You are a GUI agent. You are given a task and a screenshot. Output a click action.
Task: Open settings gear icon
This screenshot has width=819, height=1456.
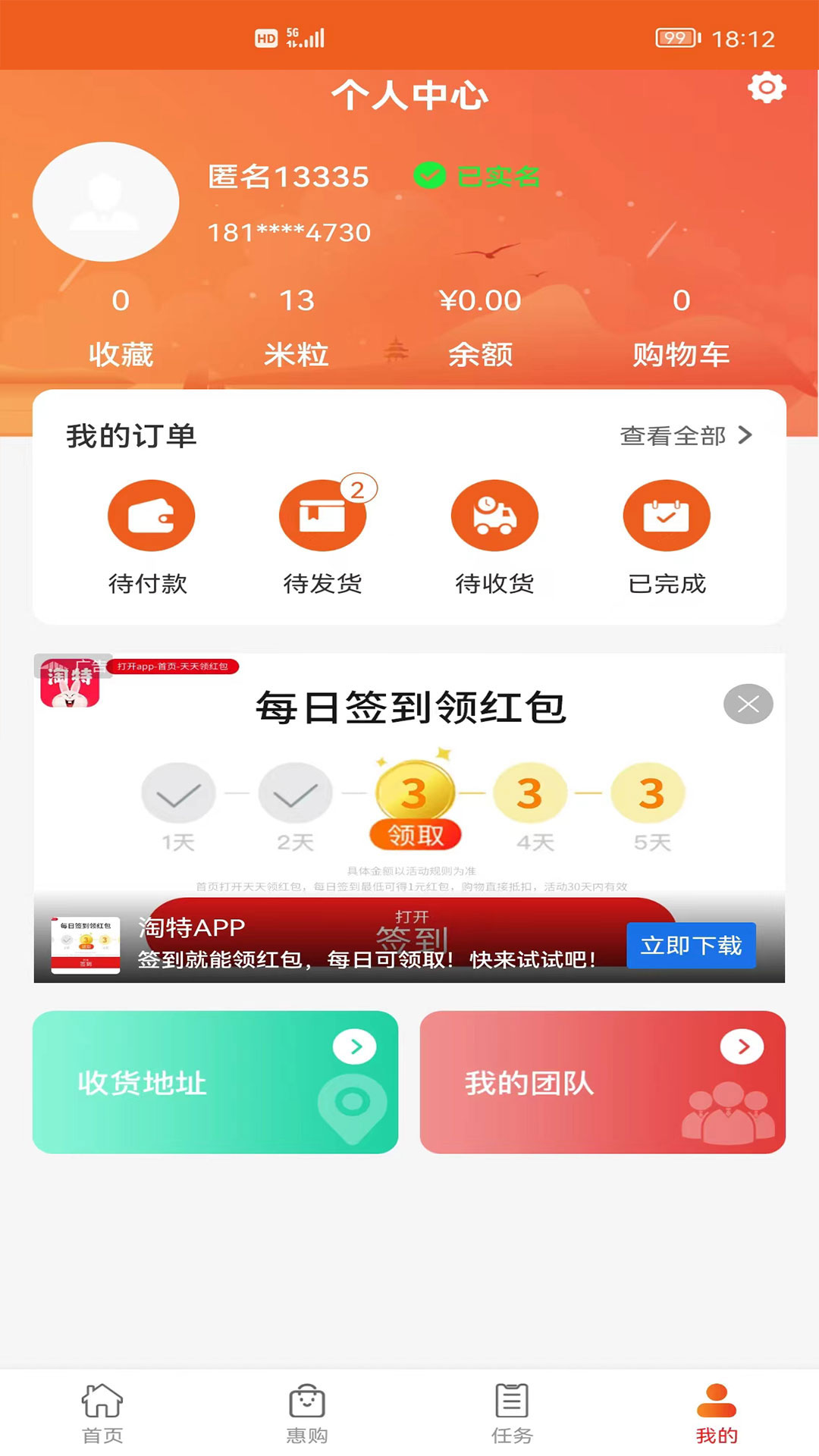coord(767,88)
